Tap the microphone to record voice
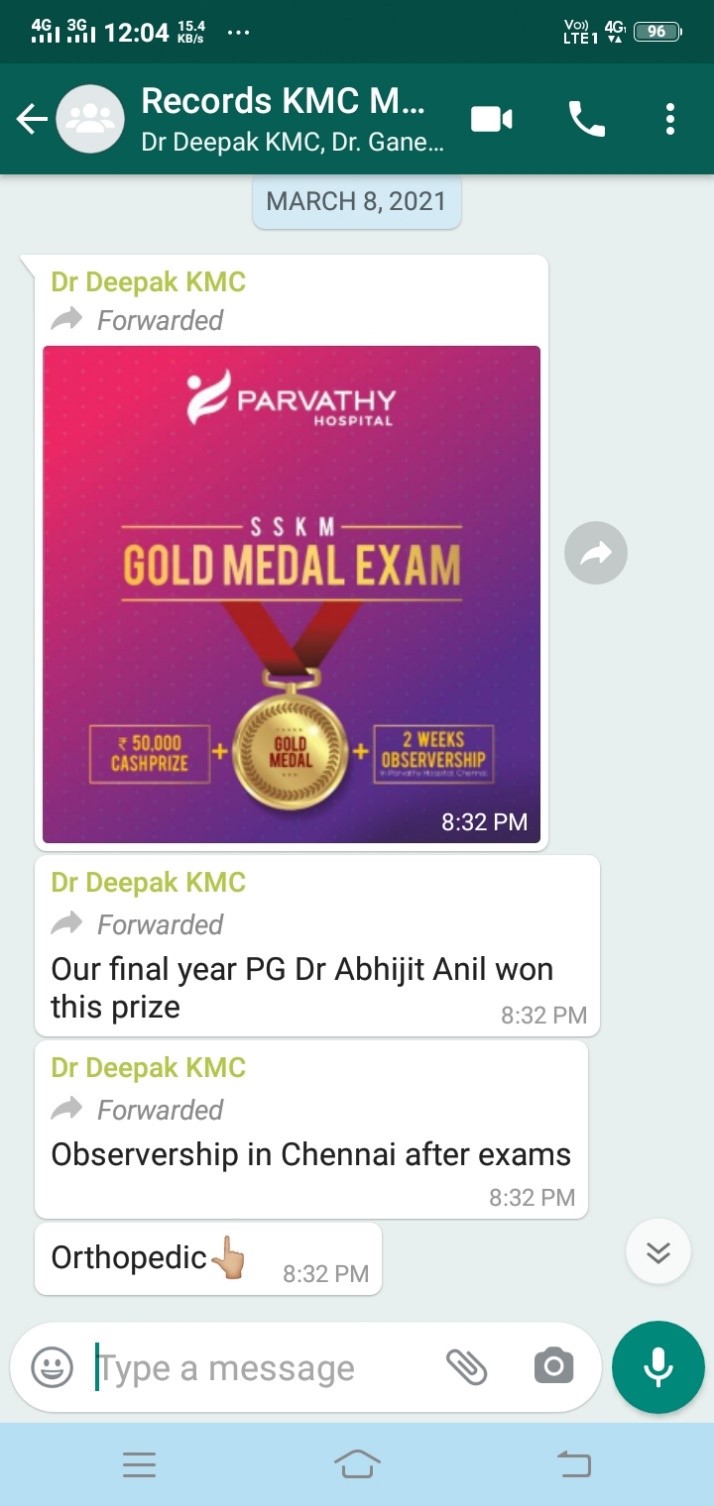 [658, 1367]
